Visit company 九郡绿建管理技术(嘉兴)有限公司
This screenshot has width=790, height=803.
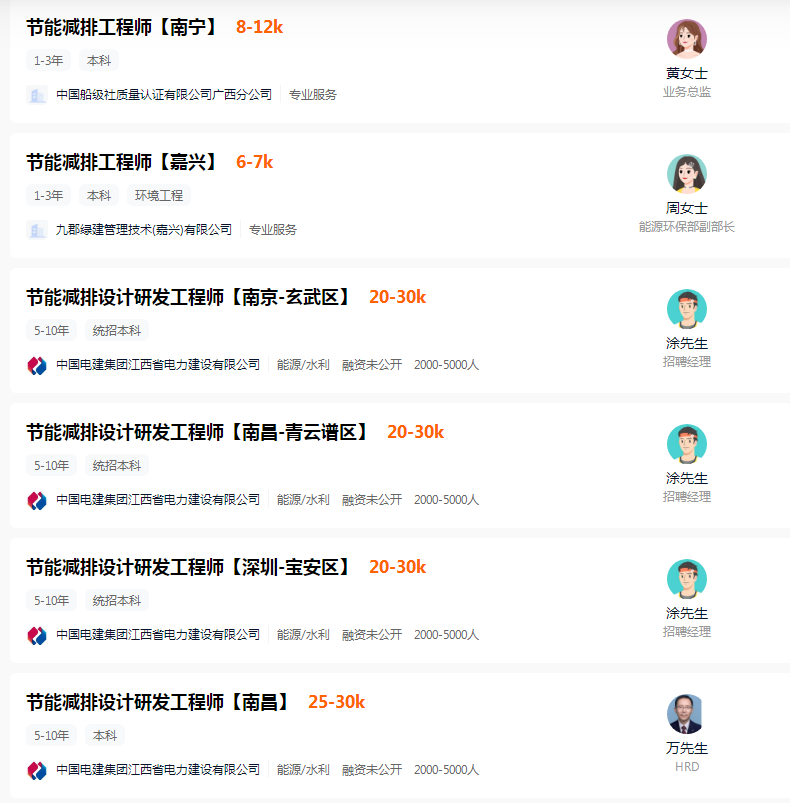pos(144,230)
